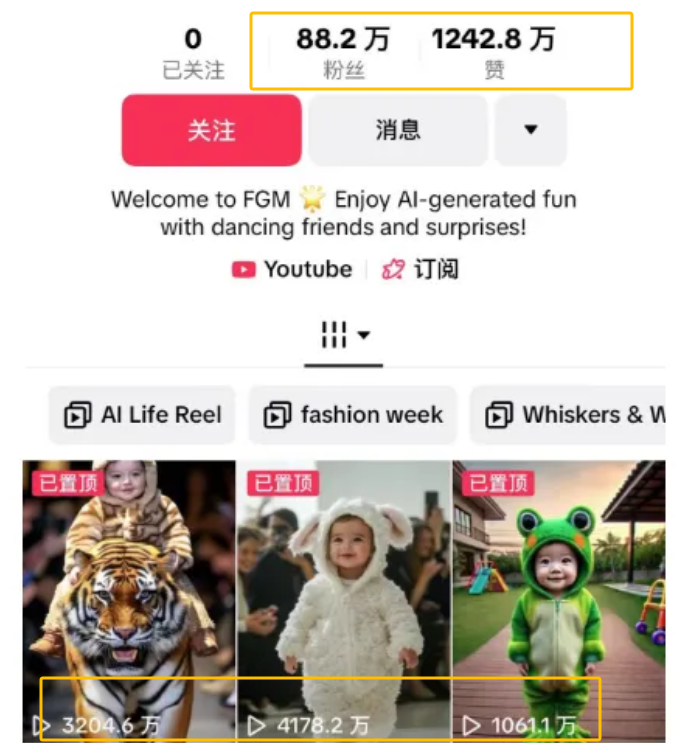The width and height of the screenshot is (683, 743).
Task: Open the Youtube link
Action: click(292, 269)
